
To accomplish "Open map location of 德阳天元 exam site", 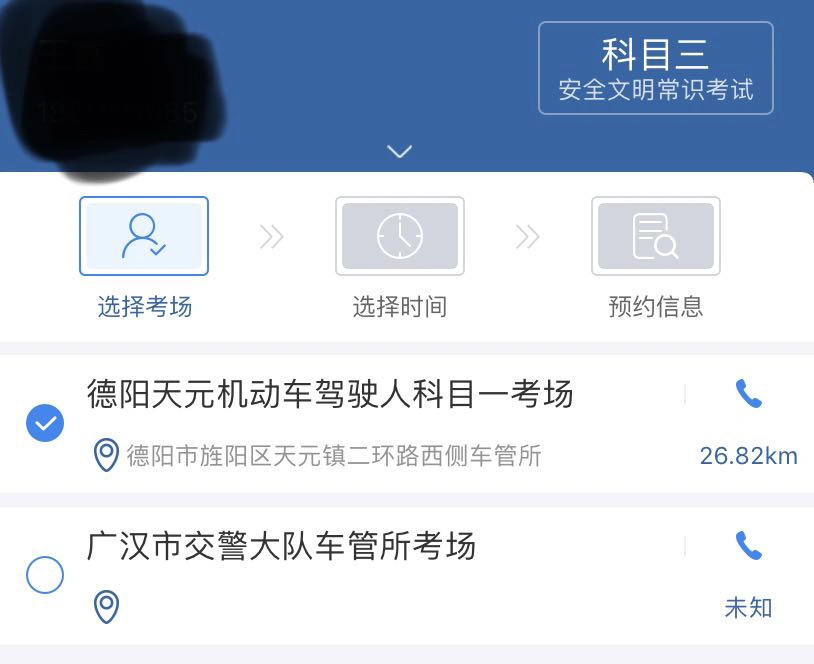I will point(106,455).
